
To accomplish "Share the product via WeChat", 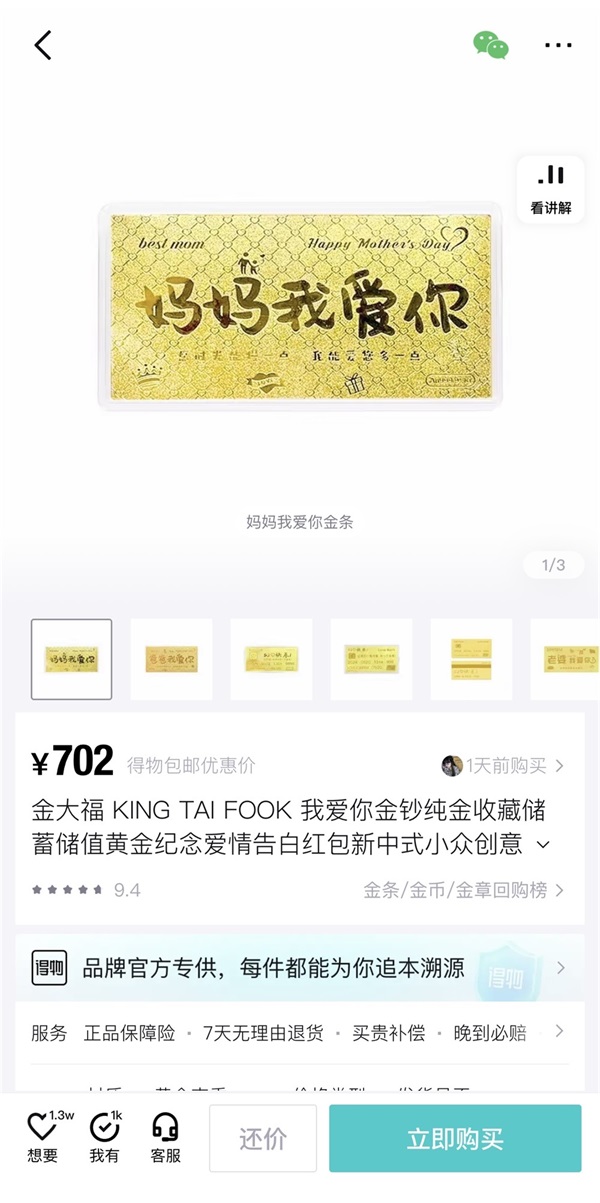I will 490,45.
